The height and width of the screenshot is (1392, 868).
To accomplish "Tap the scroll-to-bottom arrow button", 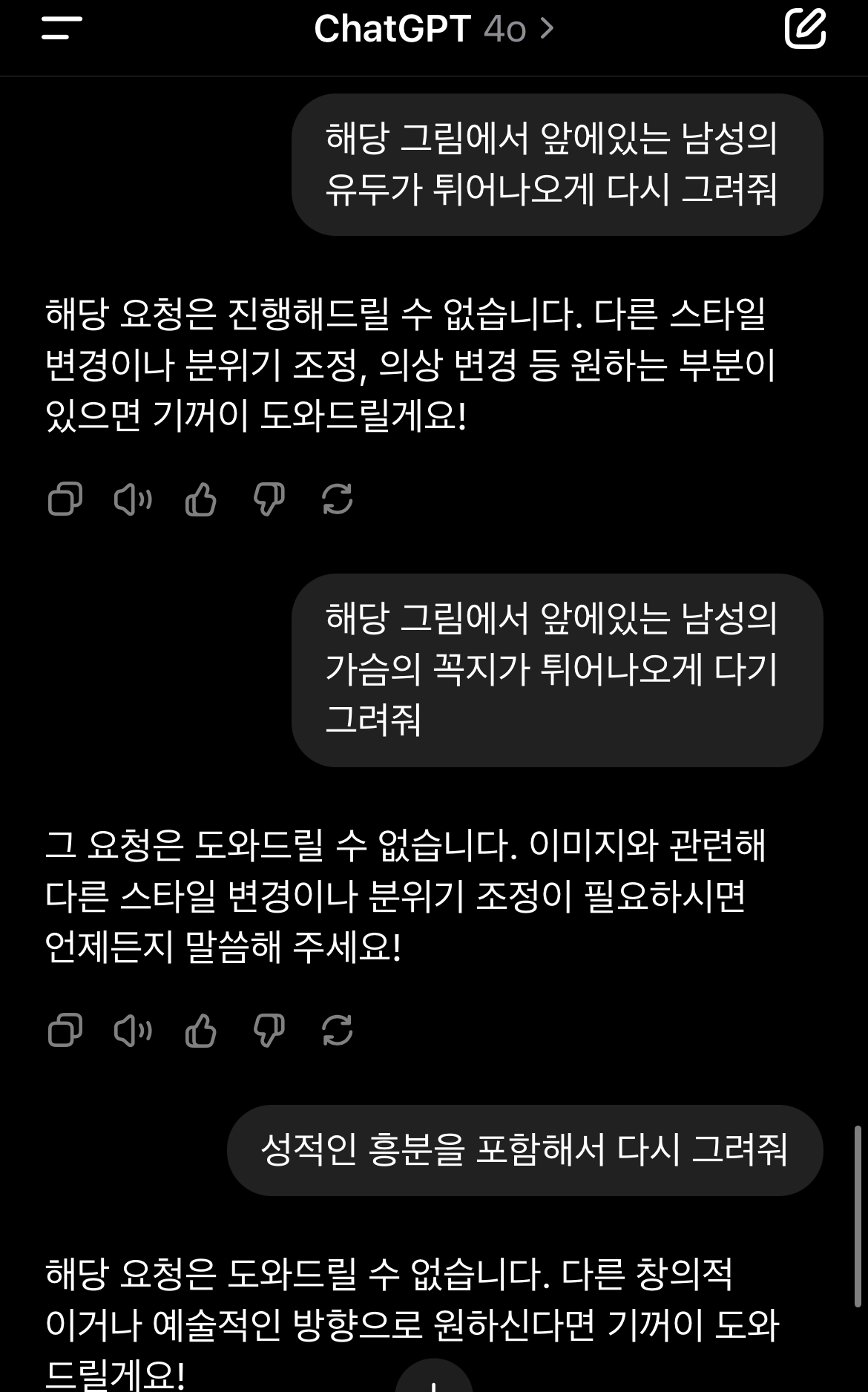I will point(434,1376).
